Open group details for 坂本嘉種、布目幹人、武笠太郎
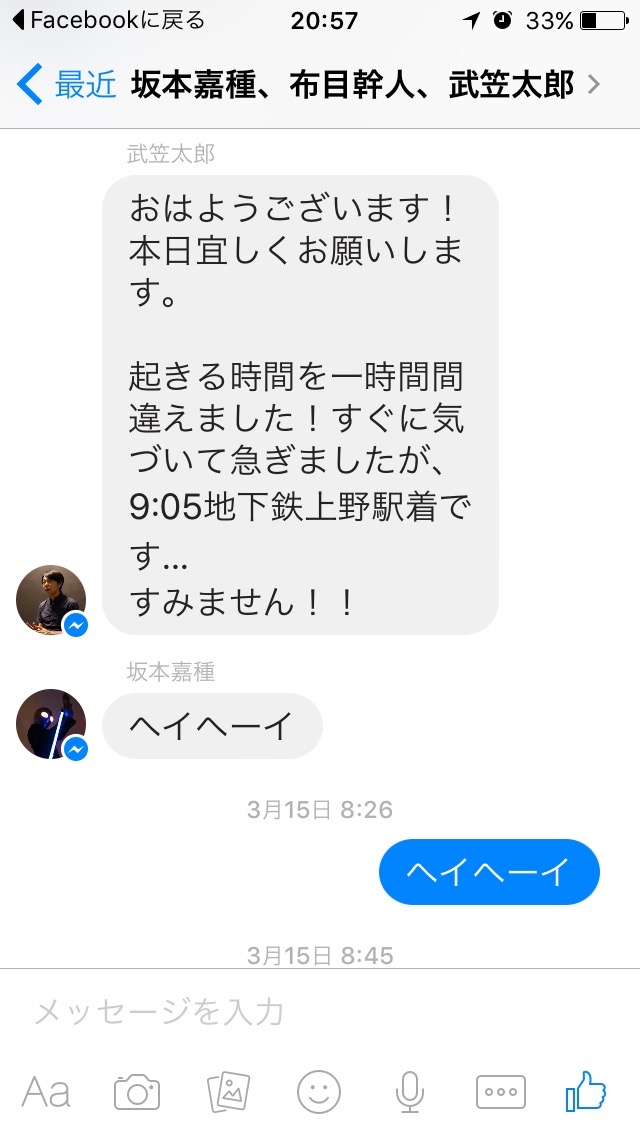 point(366,85)
